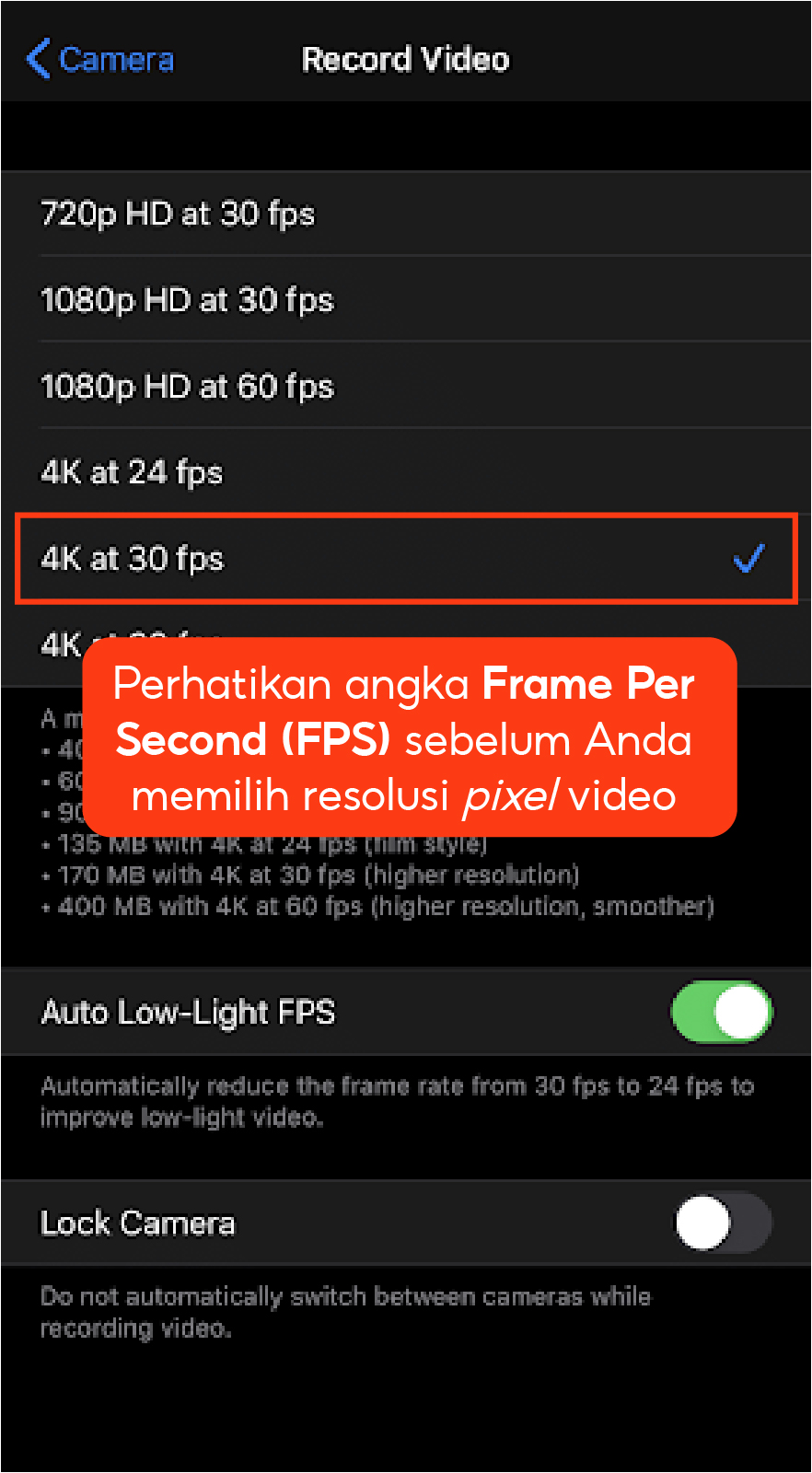Tap the Lock Camera explanation text
Screen dimensions: 812x1473
pos(344,1311)
